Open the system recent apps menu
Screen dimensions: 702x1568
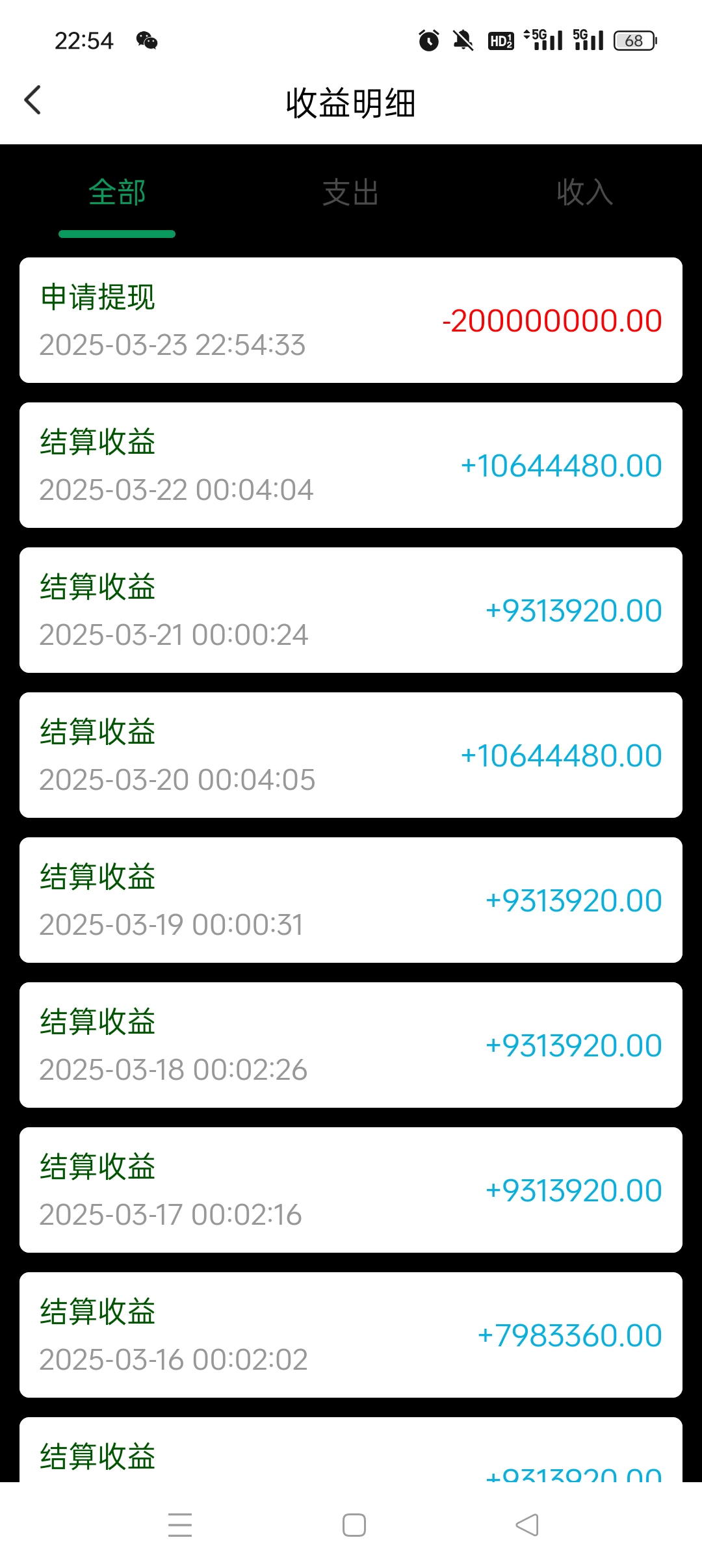(180, 1525)
